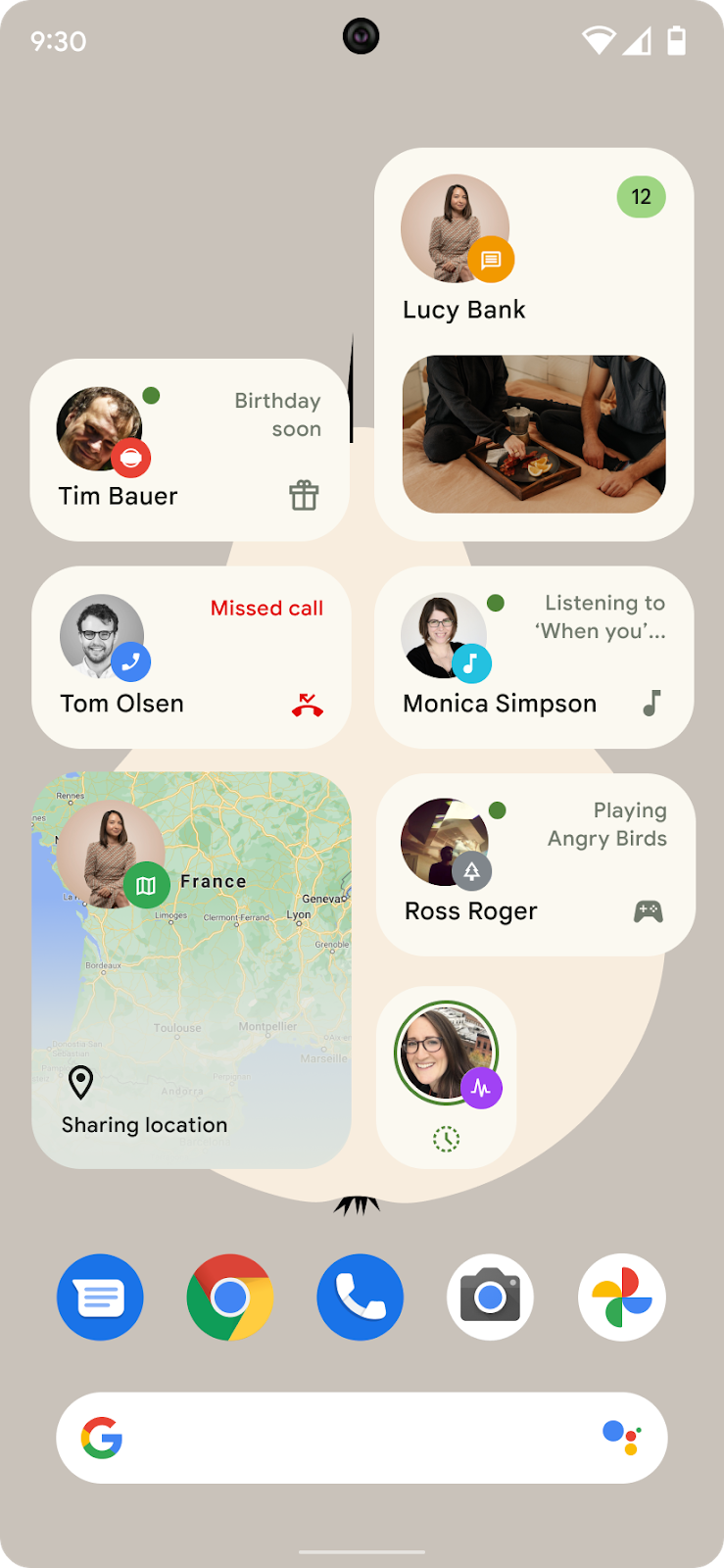724x1568 pixels.
Task: Open the Camera app from the dock
Action: [490, 1297]
